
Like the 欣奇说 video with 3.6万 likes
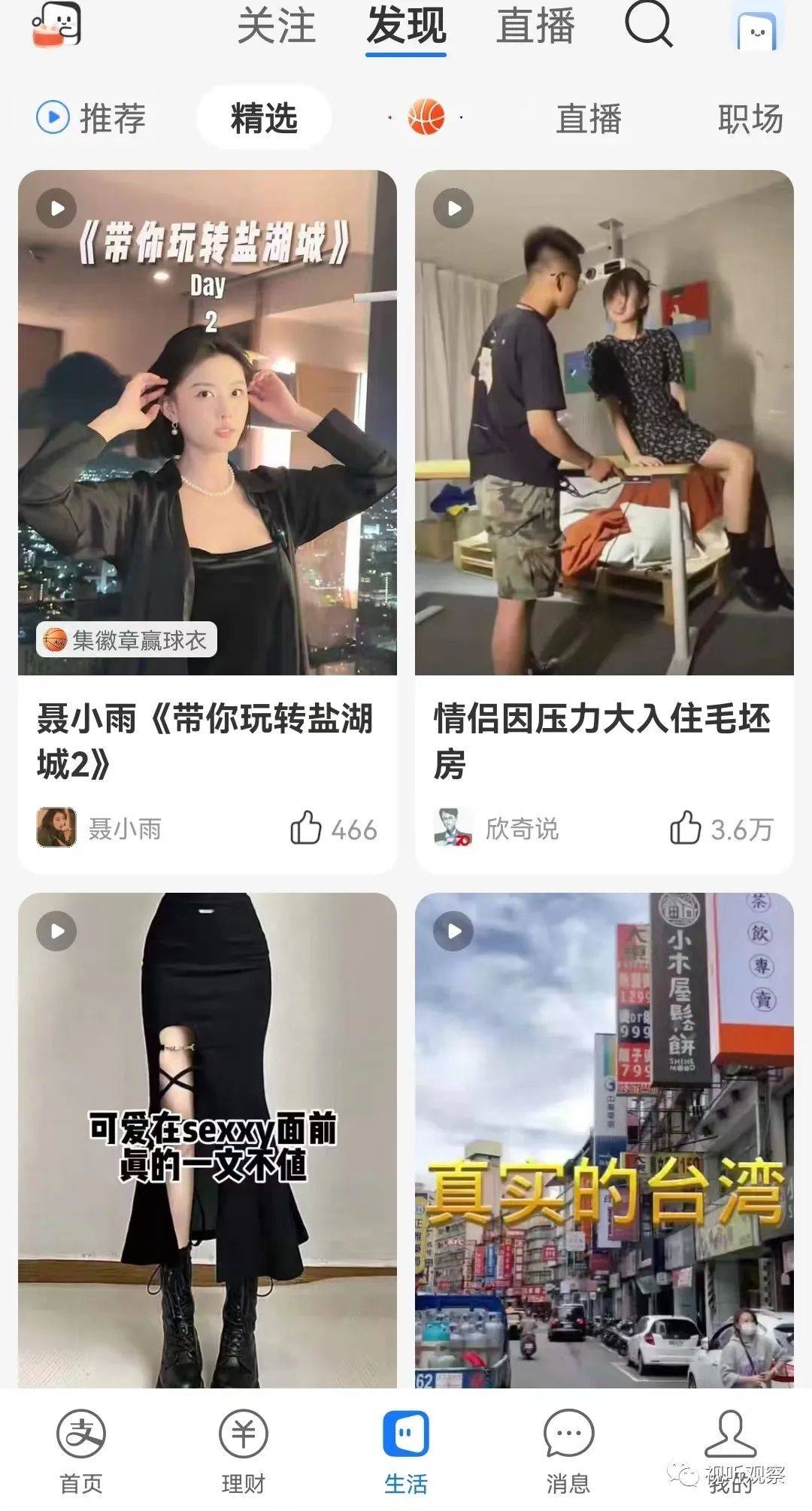(x=685, y=828)
